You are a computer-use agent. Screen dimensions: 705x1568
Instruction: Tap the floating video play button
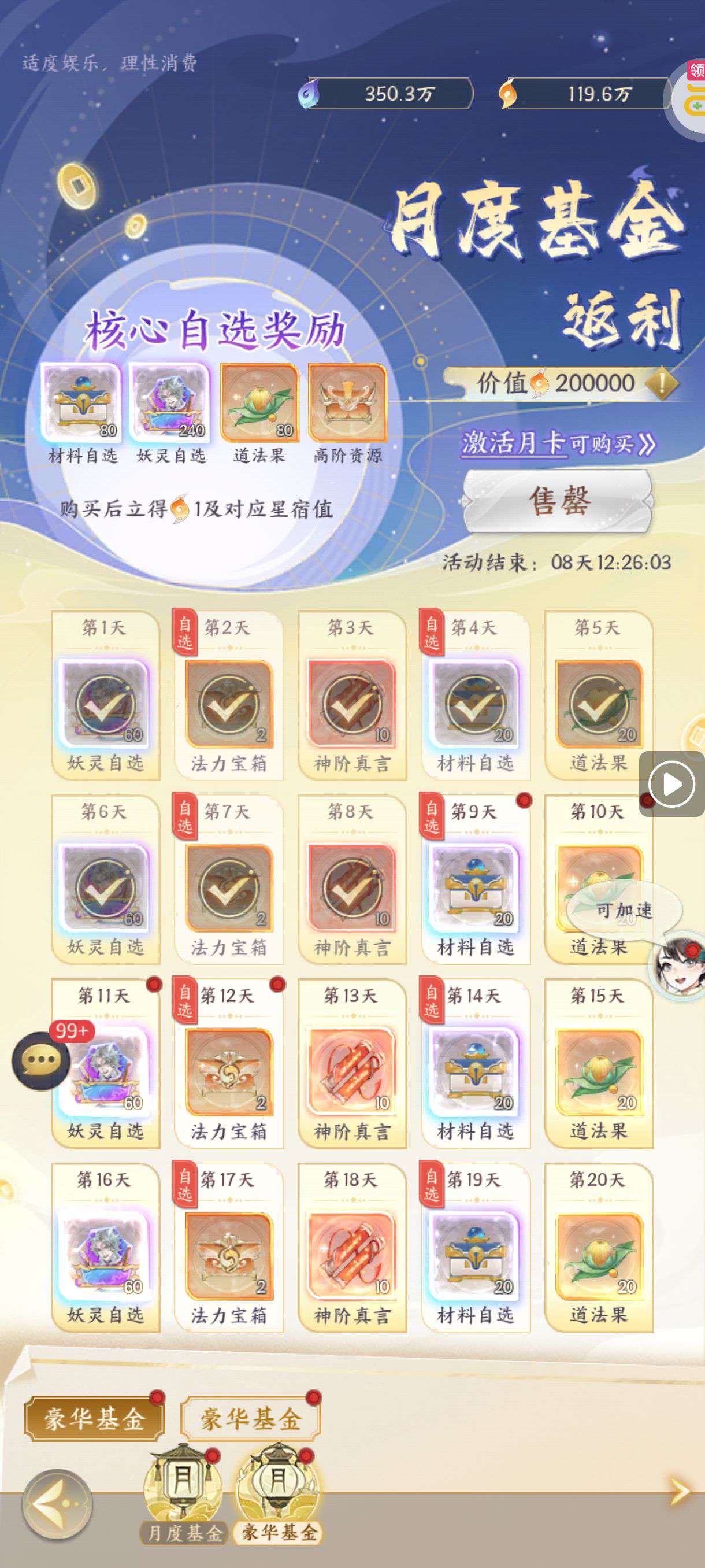pyautogui.click(x=671, y=784)
